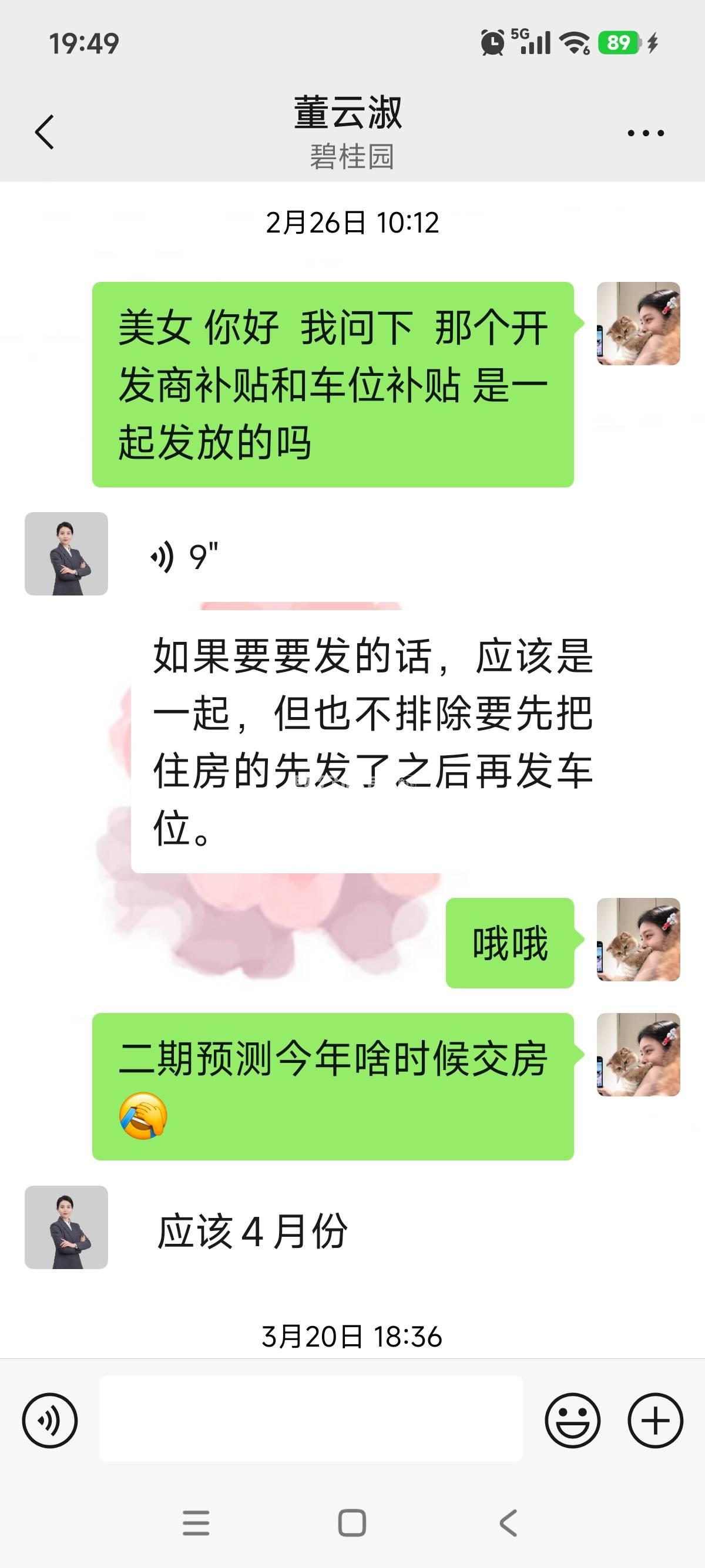Screen dimensions: 705x1568
Task: Tap 董云淑's avatar next to 应该4月份
Action: [66, 1227]
